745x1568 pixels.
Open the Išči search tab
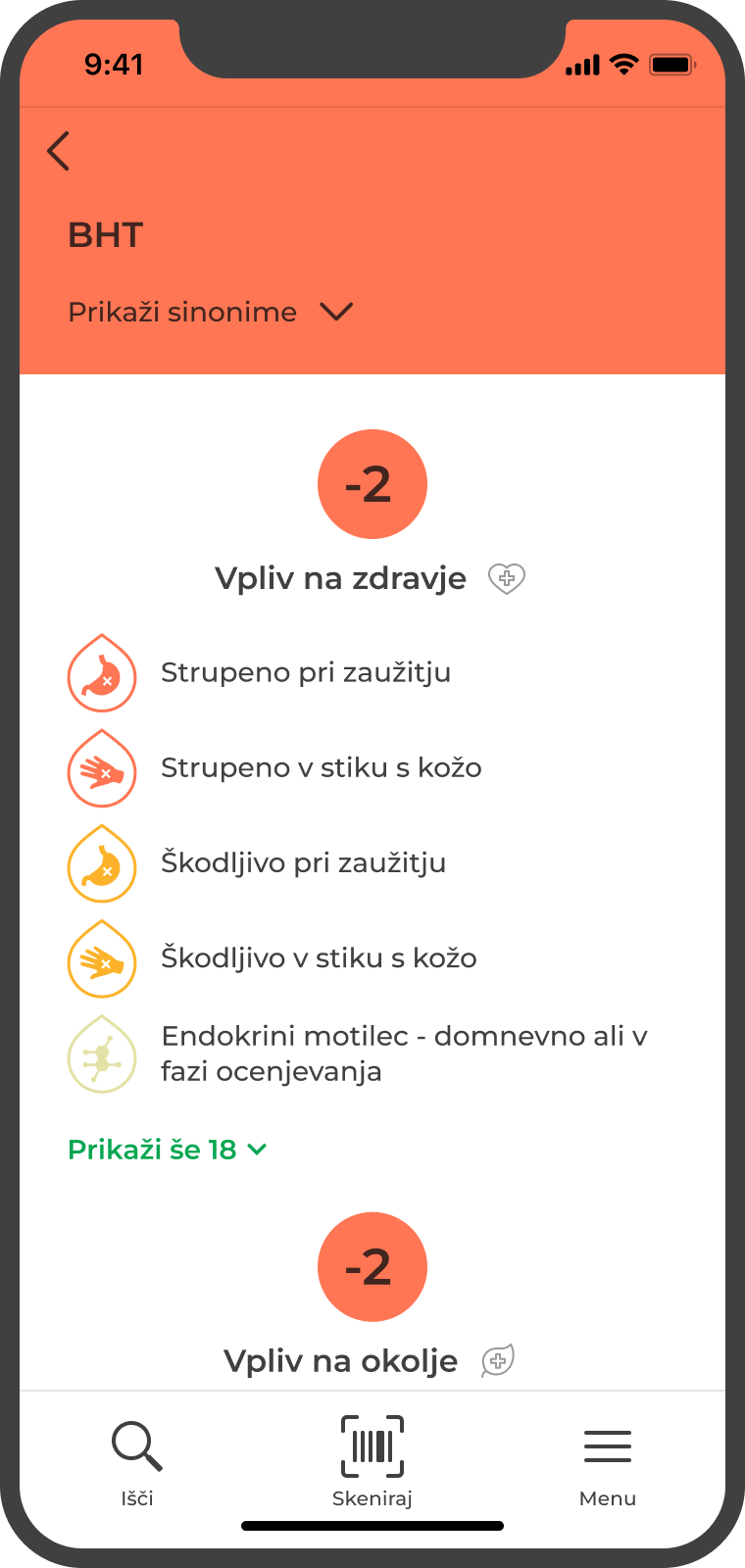point(137,1460)
